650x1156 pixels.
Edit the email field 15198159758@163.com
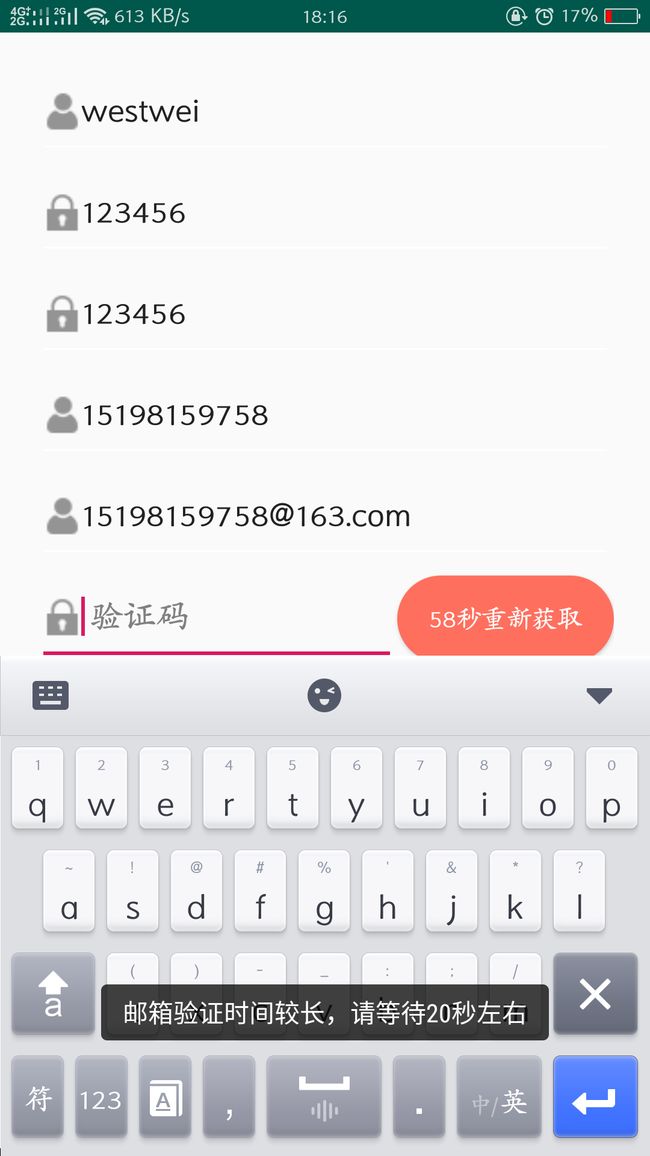point(324,517)
